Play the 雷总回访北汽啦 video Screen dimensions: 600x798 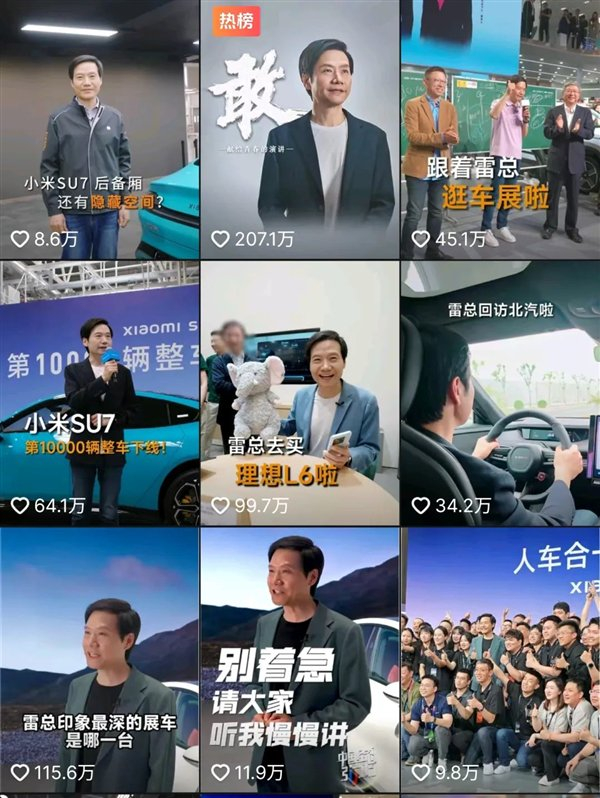(x=499, y=393)
